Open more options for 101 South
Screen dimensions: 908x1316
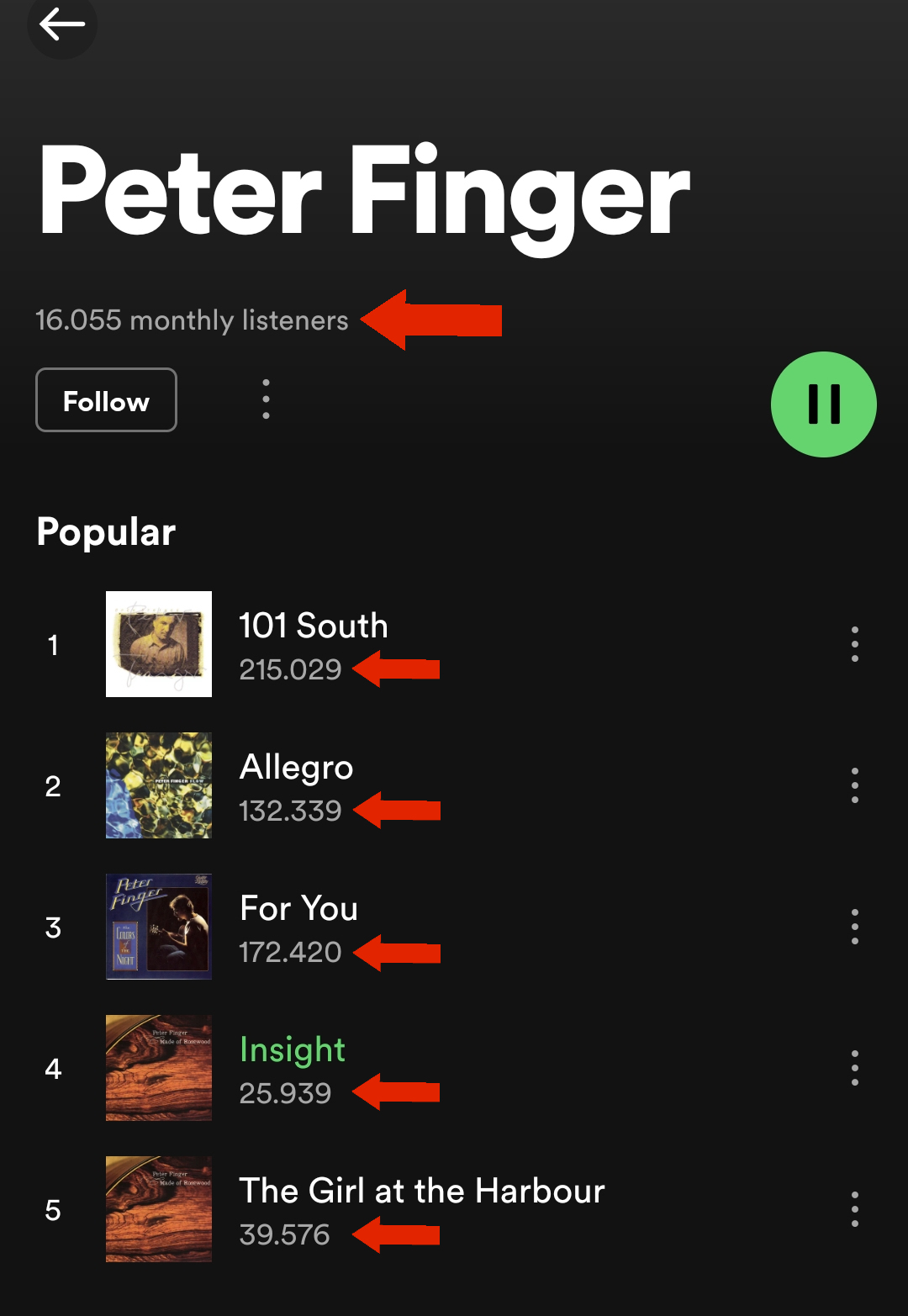(854, 644)
